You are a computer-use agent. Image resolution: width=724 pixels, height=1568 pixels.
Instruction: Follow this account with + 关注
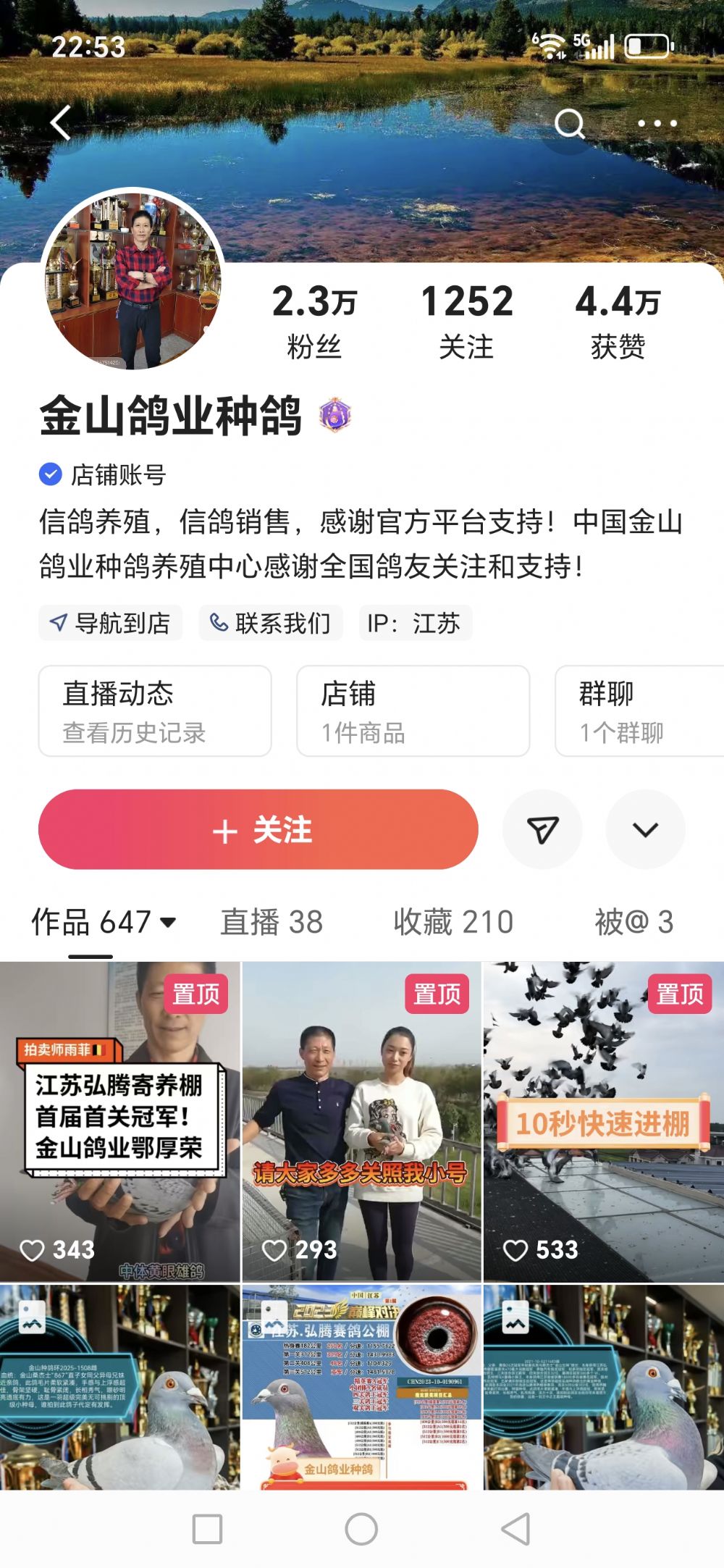click(258, 829)
